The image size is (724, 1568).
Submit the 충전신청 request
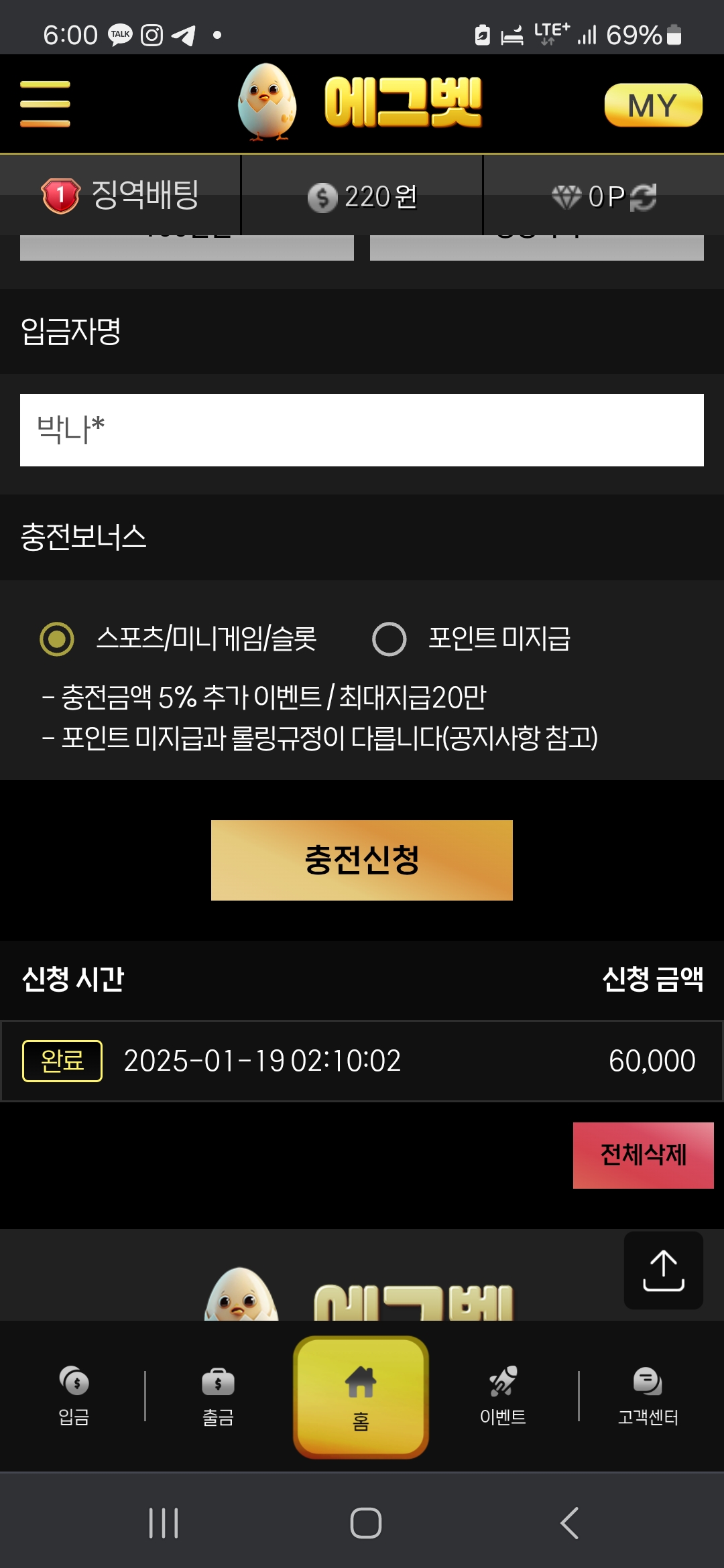pos(362,860)
